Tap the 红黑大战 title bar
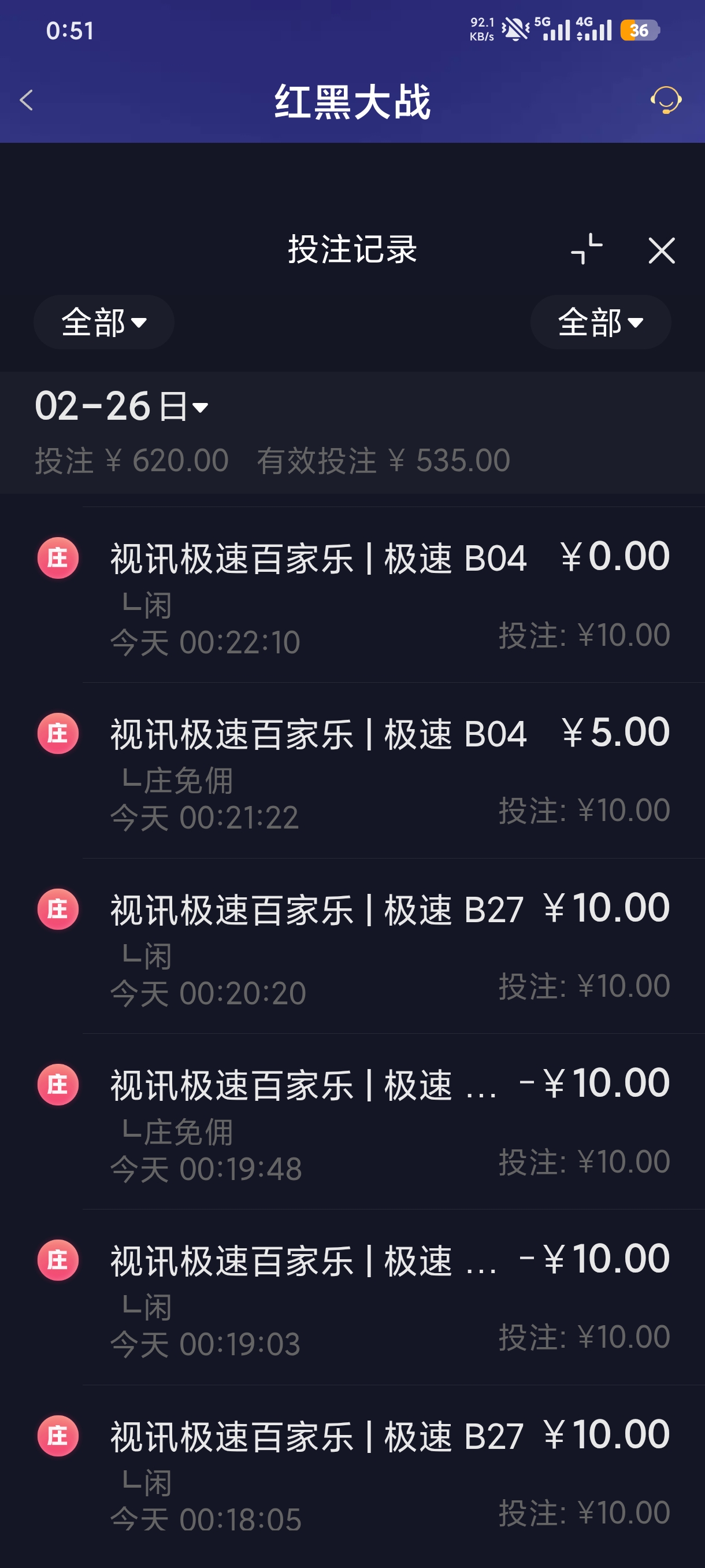705x1568 pixels. tap(352, 102)
